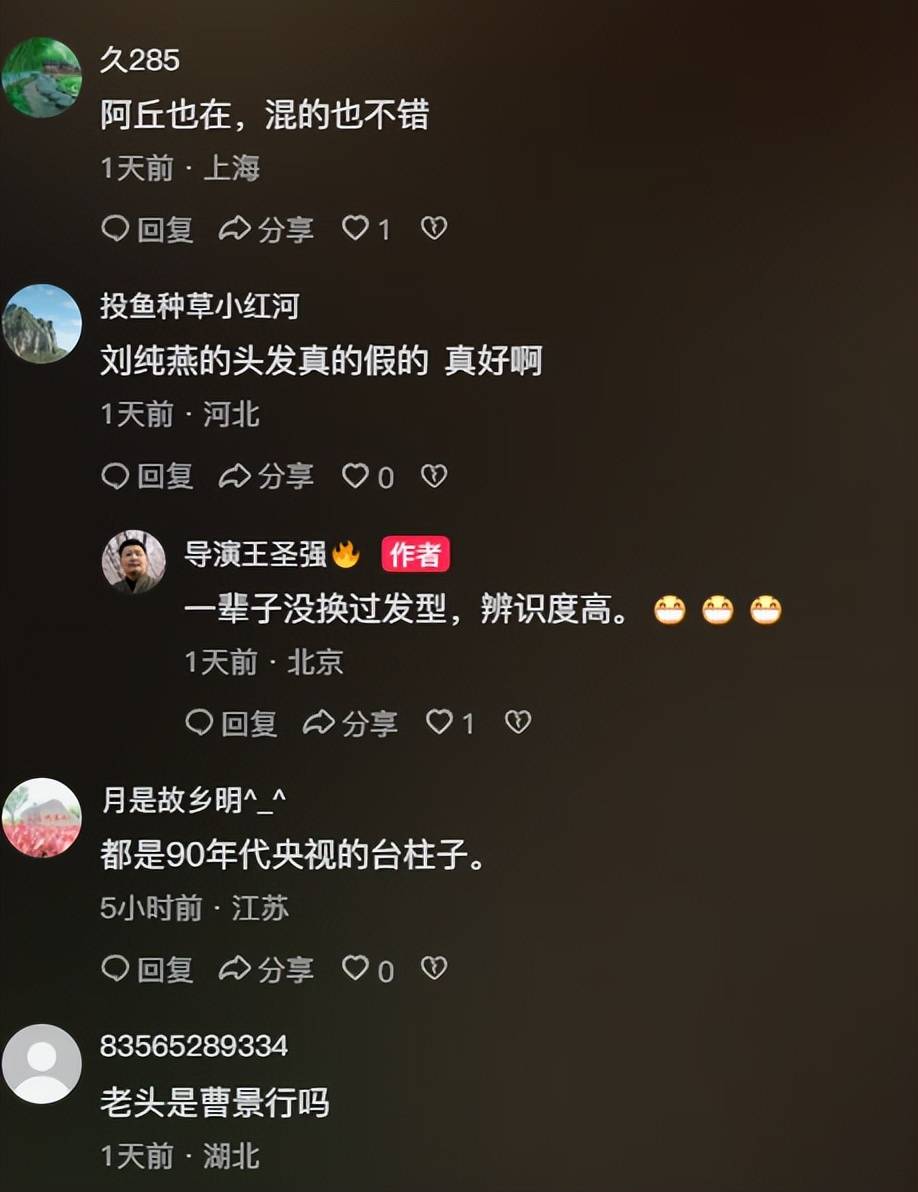Image resolution: width=918 pixels, height=1192 pixels.
Task: Dislike 导演王圣强's reply
Action: 517,722
